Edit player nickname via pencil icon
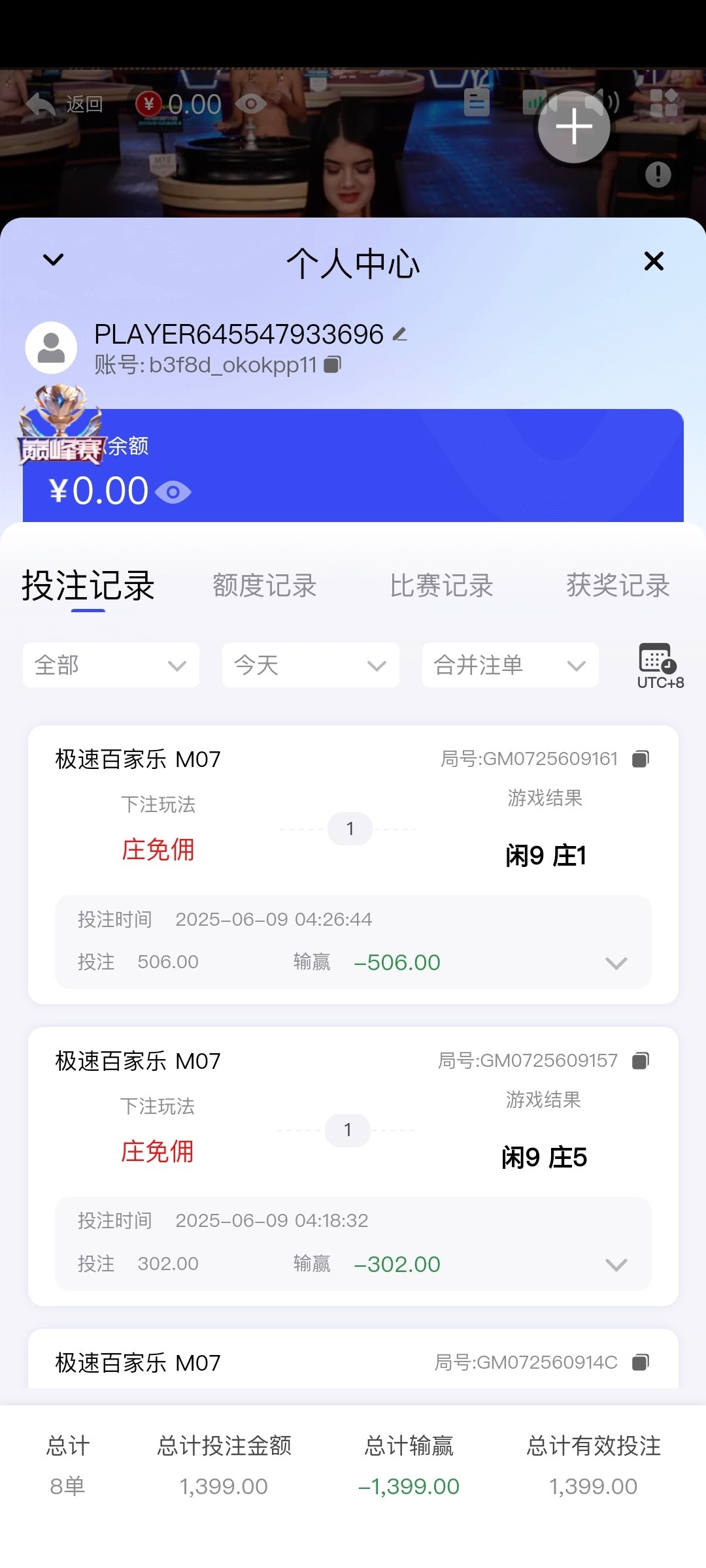This screenshot has height=1568, width=706. (x=400, y=335)
